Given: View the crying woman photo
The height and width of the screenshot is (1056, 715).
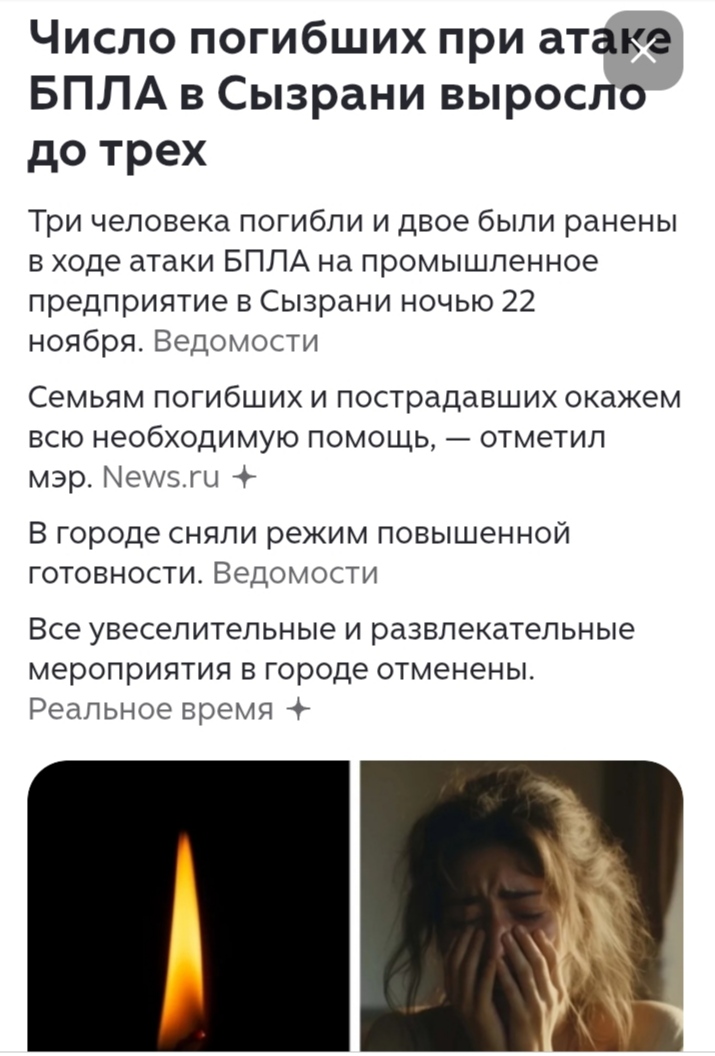Looking at the screenshot, I should [521, 905].
